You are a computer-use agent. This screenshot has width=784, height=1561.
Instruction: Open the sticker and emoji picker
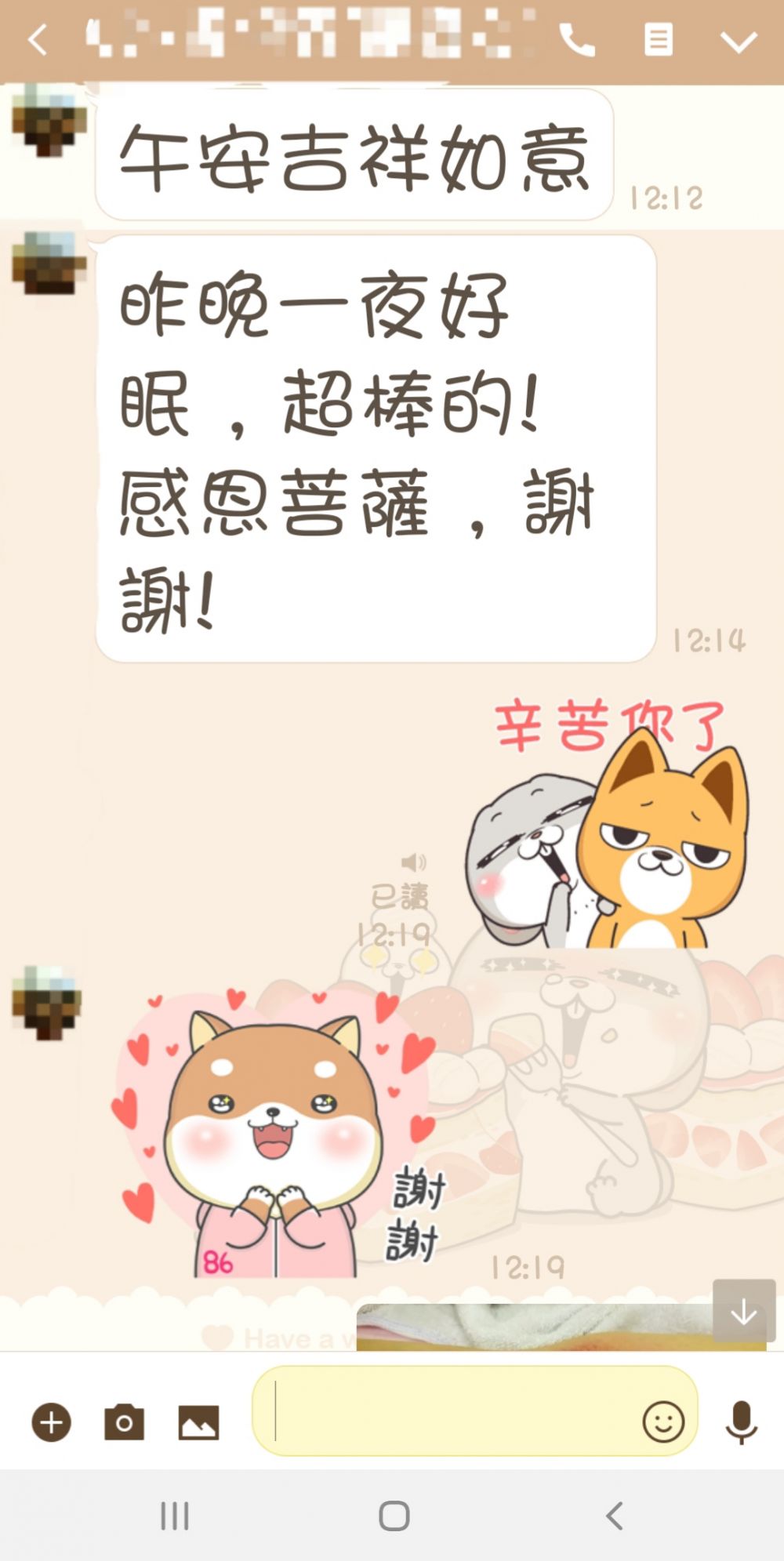(663, 1421)
